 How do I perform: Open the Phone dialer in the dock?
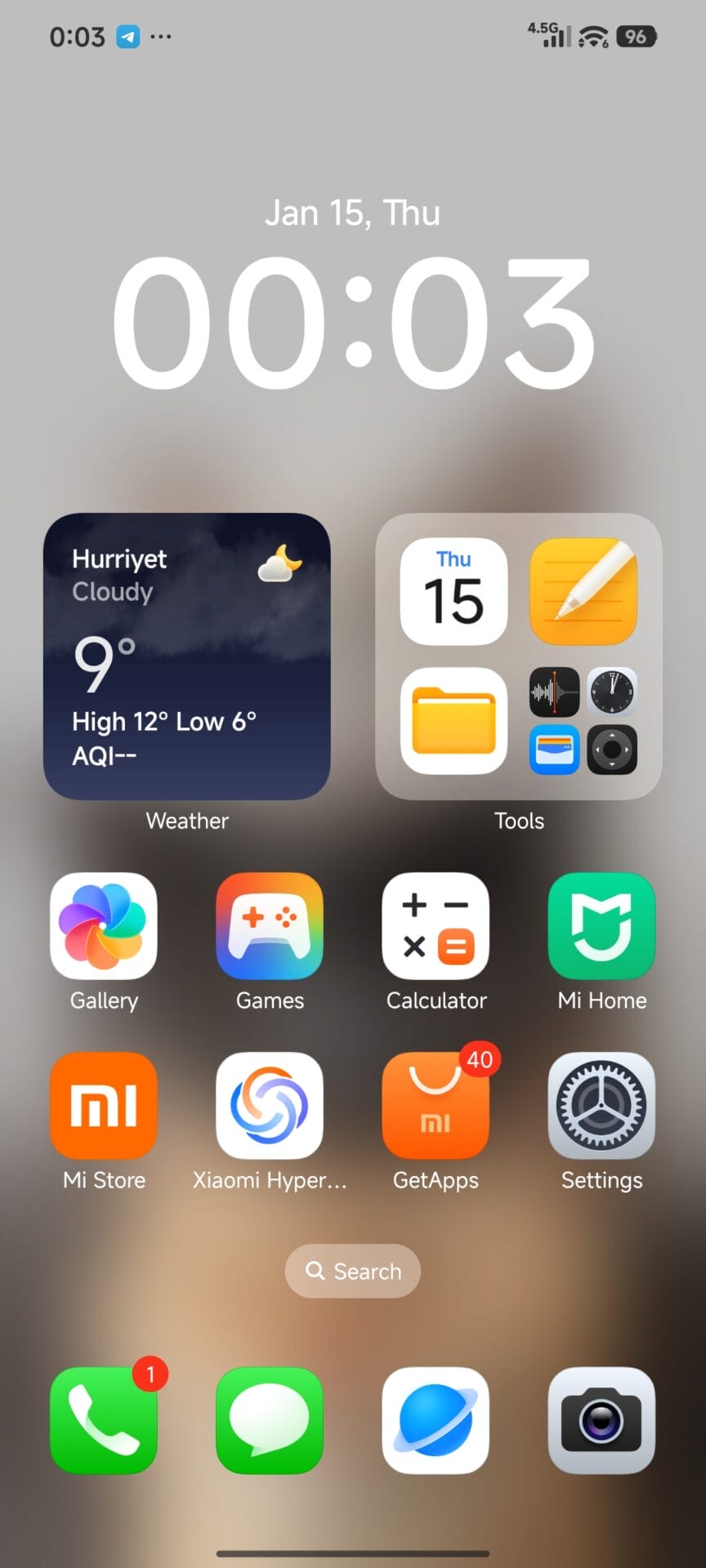click(x=104, y=1420)
